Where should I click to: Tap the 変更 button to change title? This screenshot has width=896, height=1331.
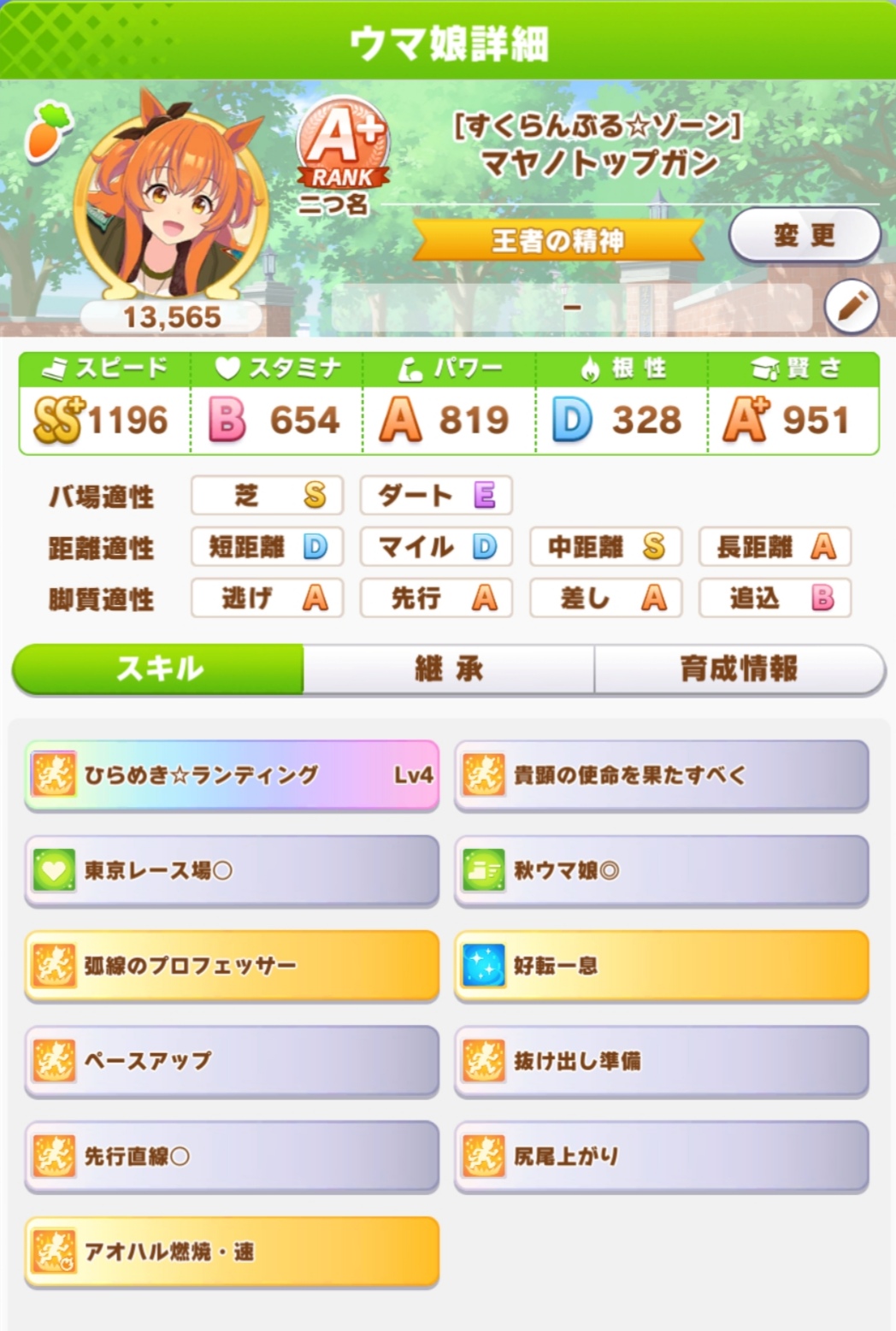(x=804, y=235)
